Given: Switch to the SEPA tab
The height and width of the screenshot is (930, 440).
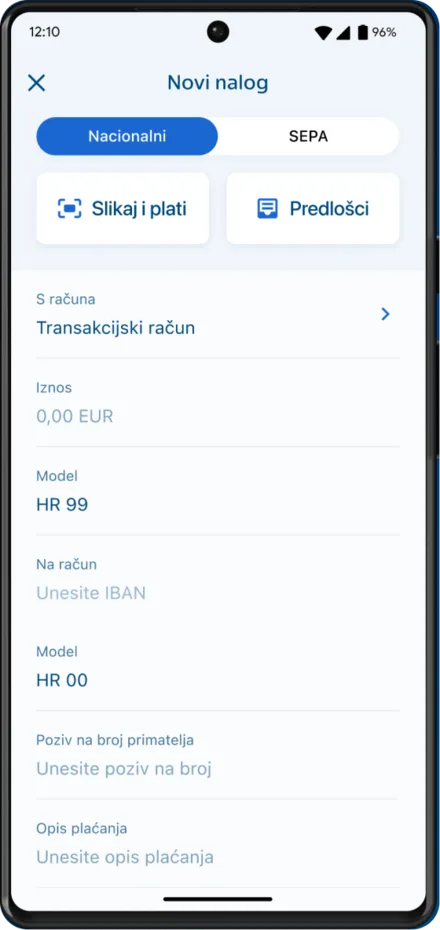Looking at the screenshot, I should [308, 136].
